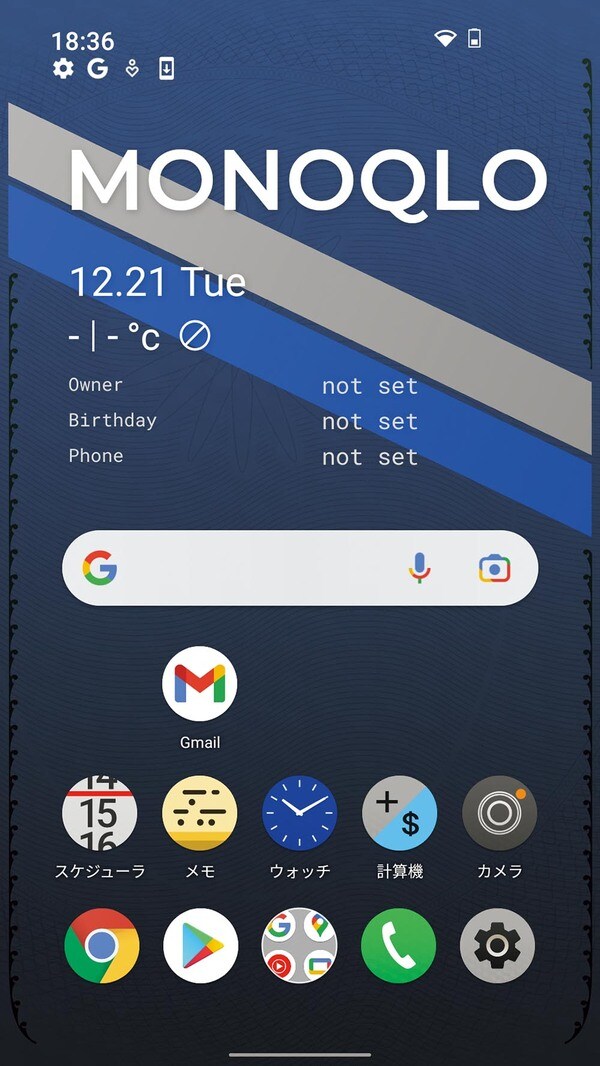600x1066 pixels.
Task: Open the スケジューラ calendar app
Action: tap(100, 814)
